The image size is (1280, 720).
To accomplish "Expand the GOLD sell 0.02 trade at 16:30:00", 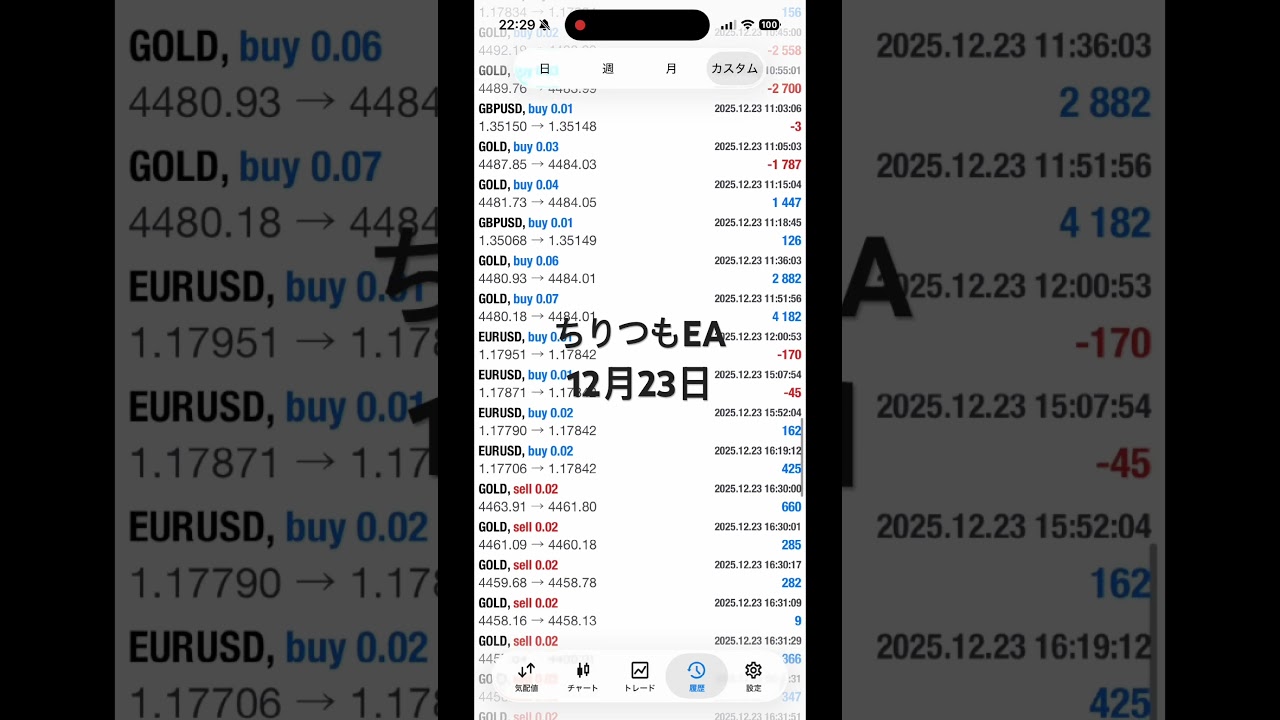I will click(x=639, y=498).
